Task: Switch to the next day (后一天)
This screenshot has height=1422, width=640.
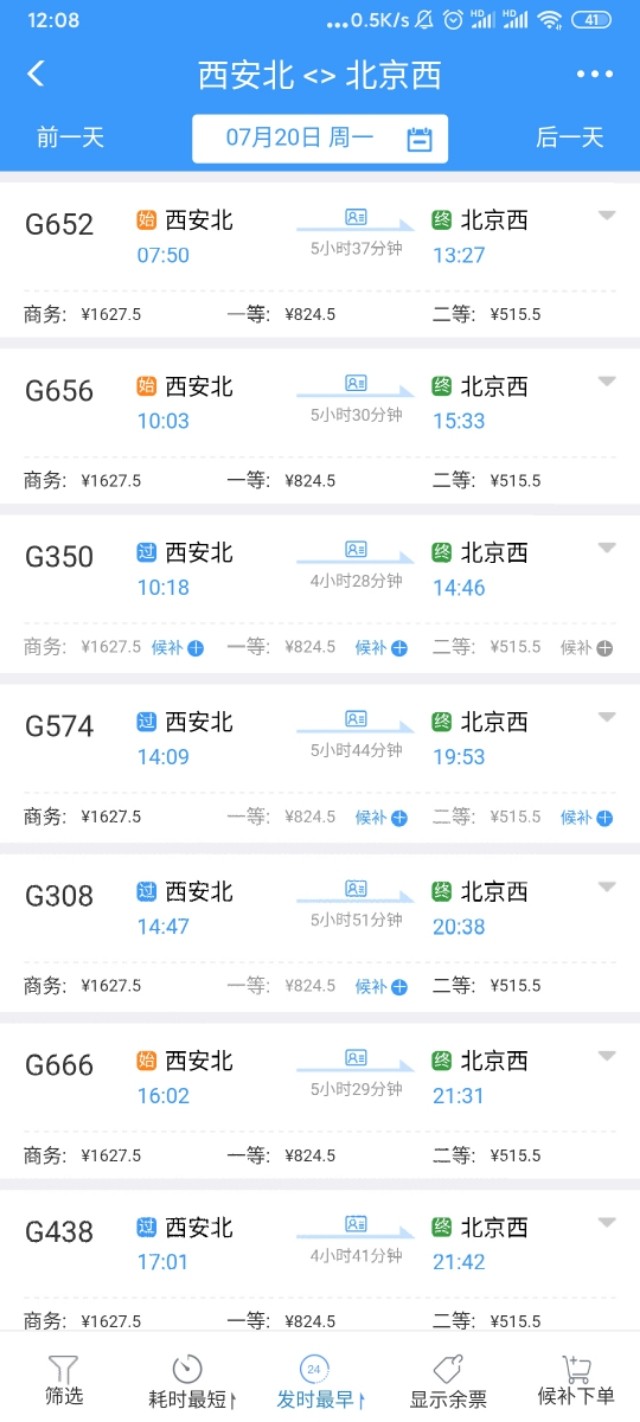Action: tap(570, 138)
